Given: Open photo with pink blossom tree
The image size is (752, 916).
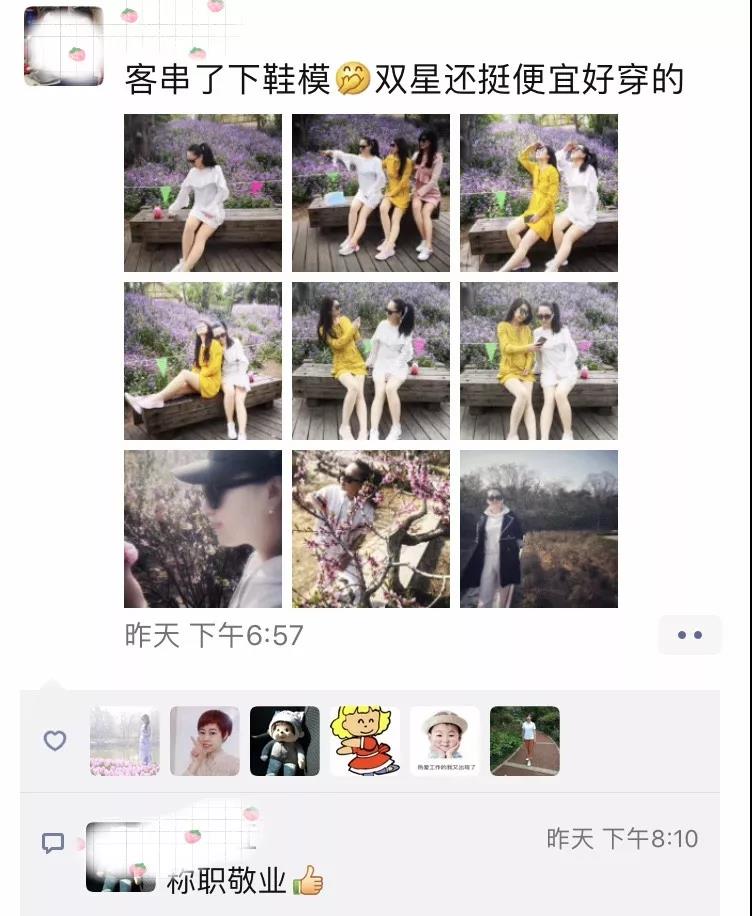Looking at the screenshot, I should click(x=371, y=529).
